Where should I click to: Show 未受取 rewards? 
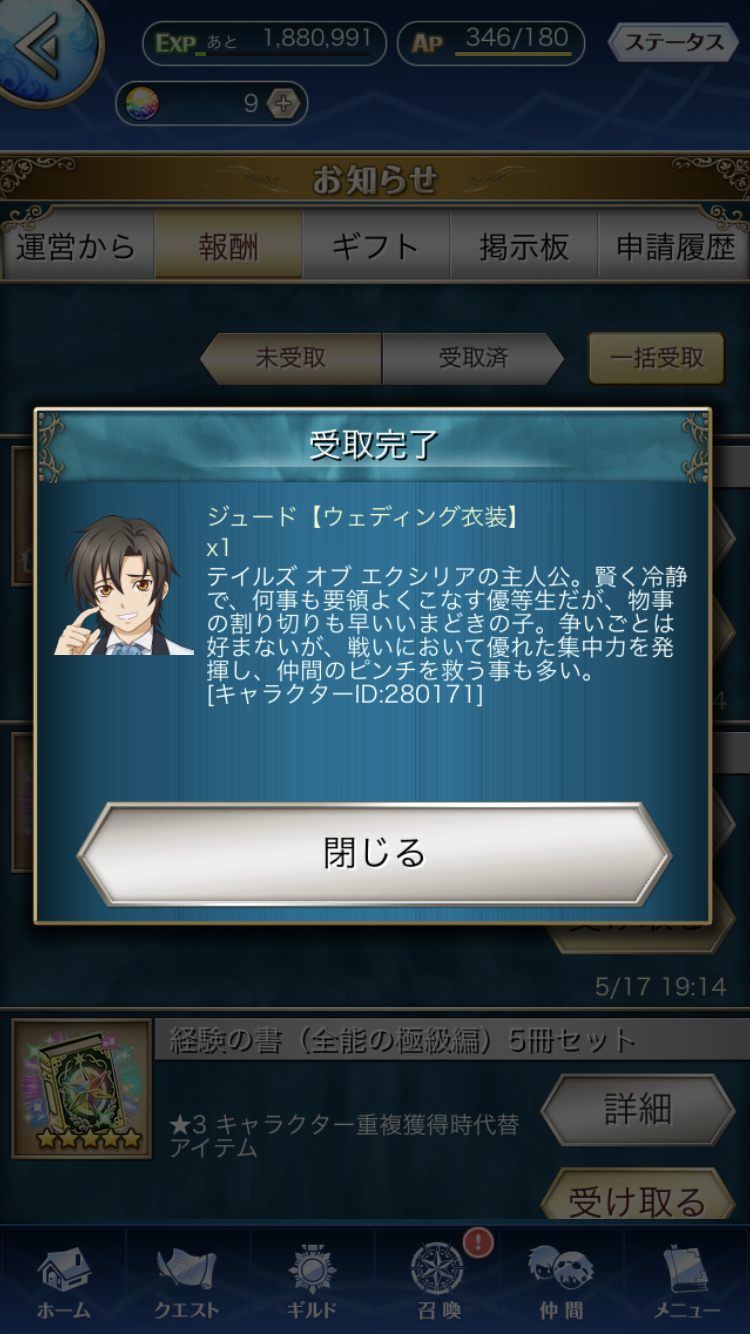(291, 358)
